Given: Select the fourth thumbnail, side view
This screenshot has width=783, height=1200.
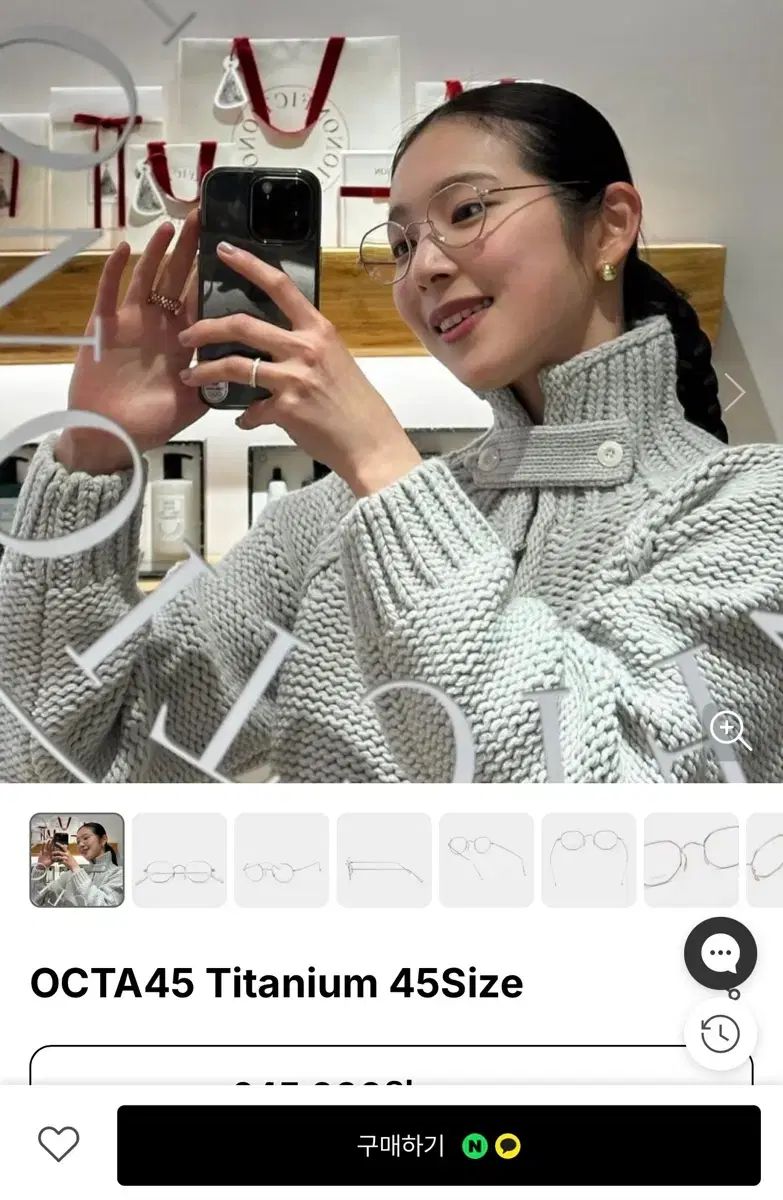Looking at the screenshot, I should click(x=384, y=860).
